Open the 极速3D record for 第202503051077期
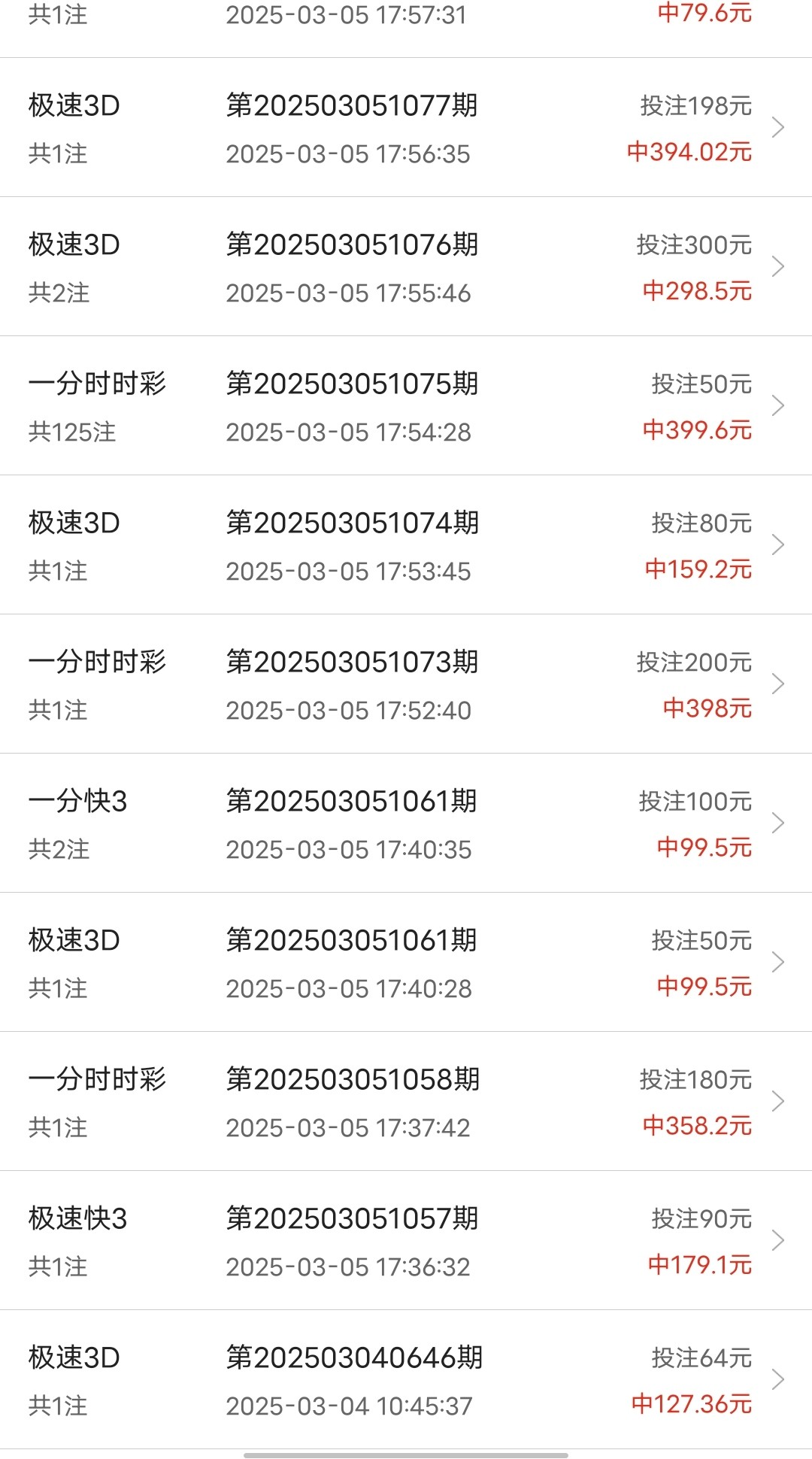 [406, 128]
